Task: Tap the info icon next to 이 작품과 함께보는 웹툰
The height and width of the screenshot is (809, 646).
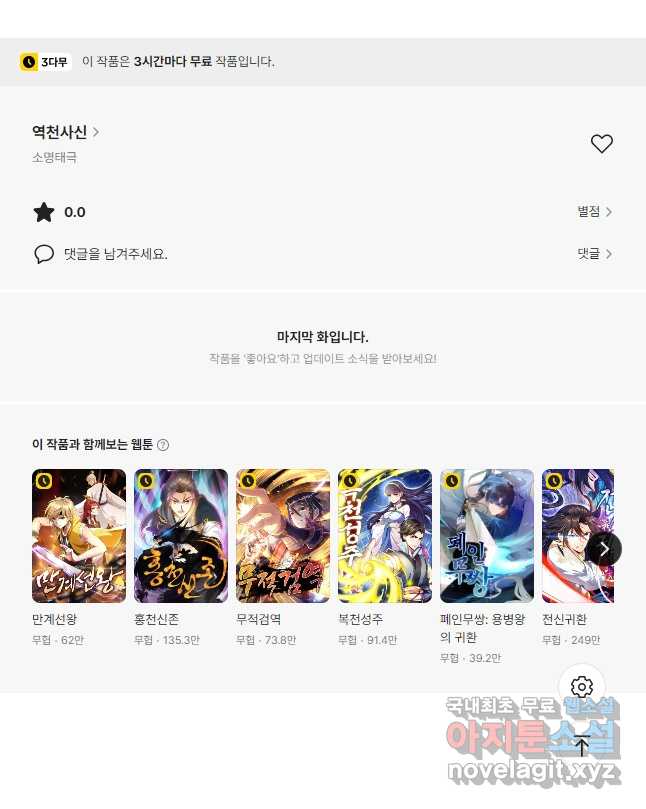Action: click(163, 445)
